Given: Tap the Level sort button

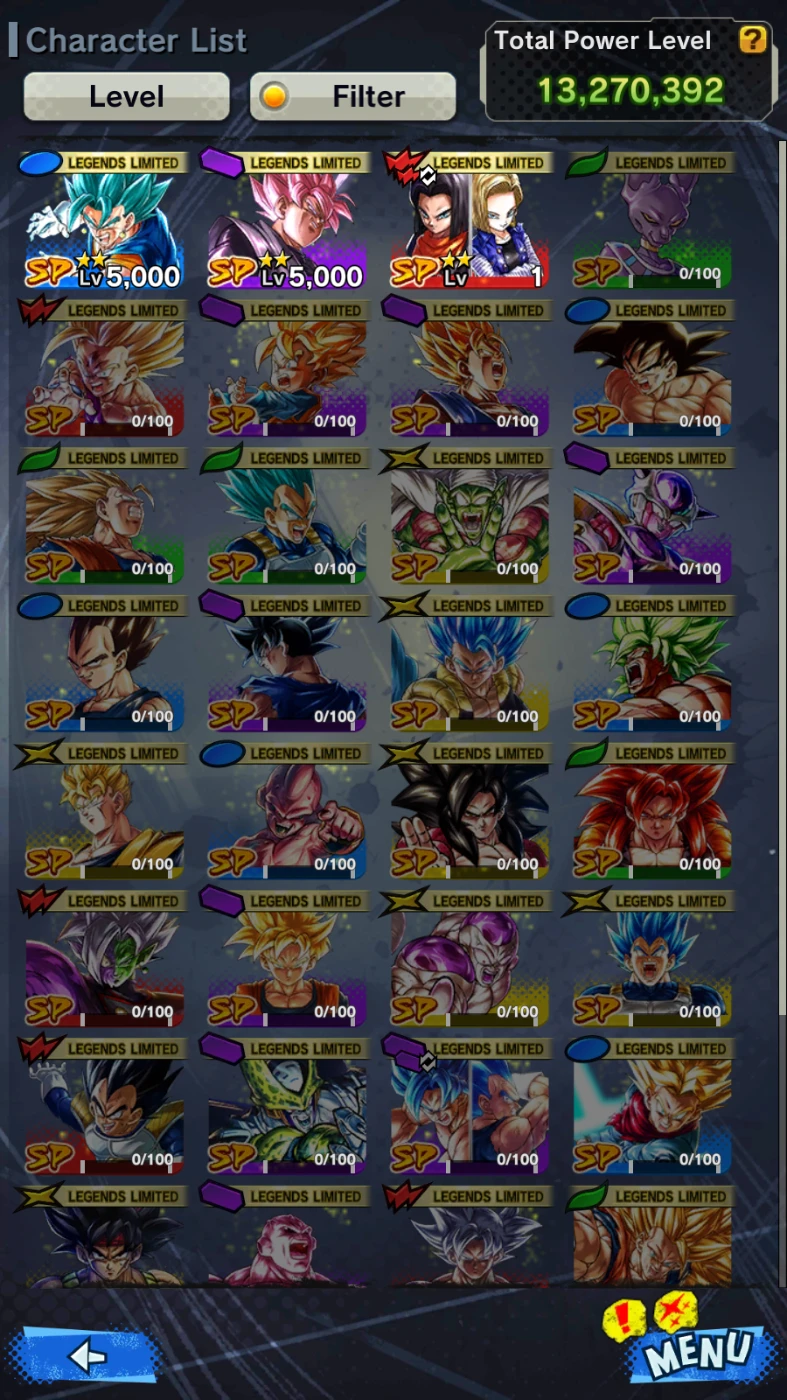Looking at the screenshot, I should pos(127,97).
